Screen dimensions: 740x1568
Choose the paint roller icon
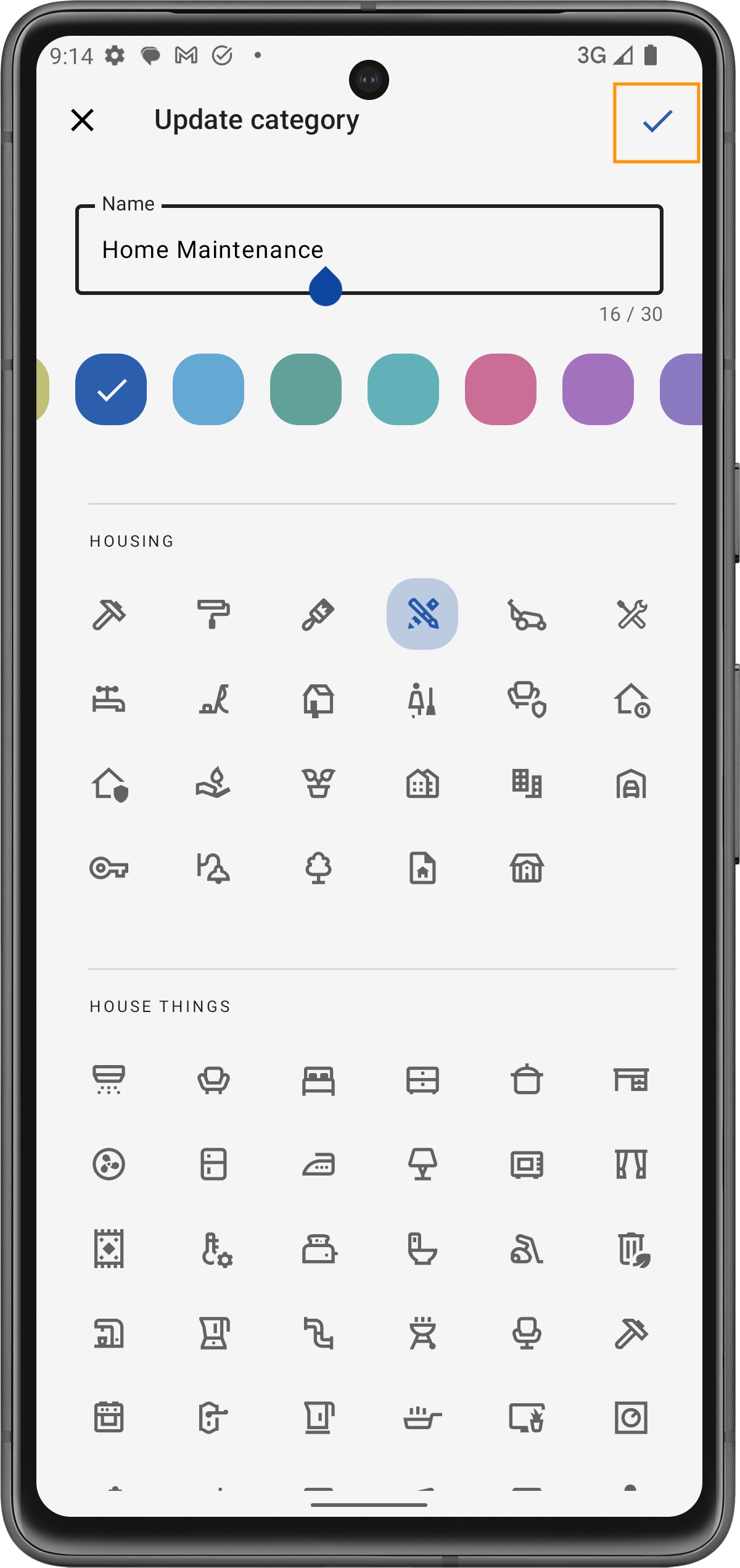tap(213, 615)
